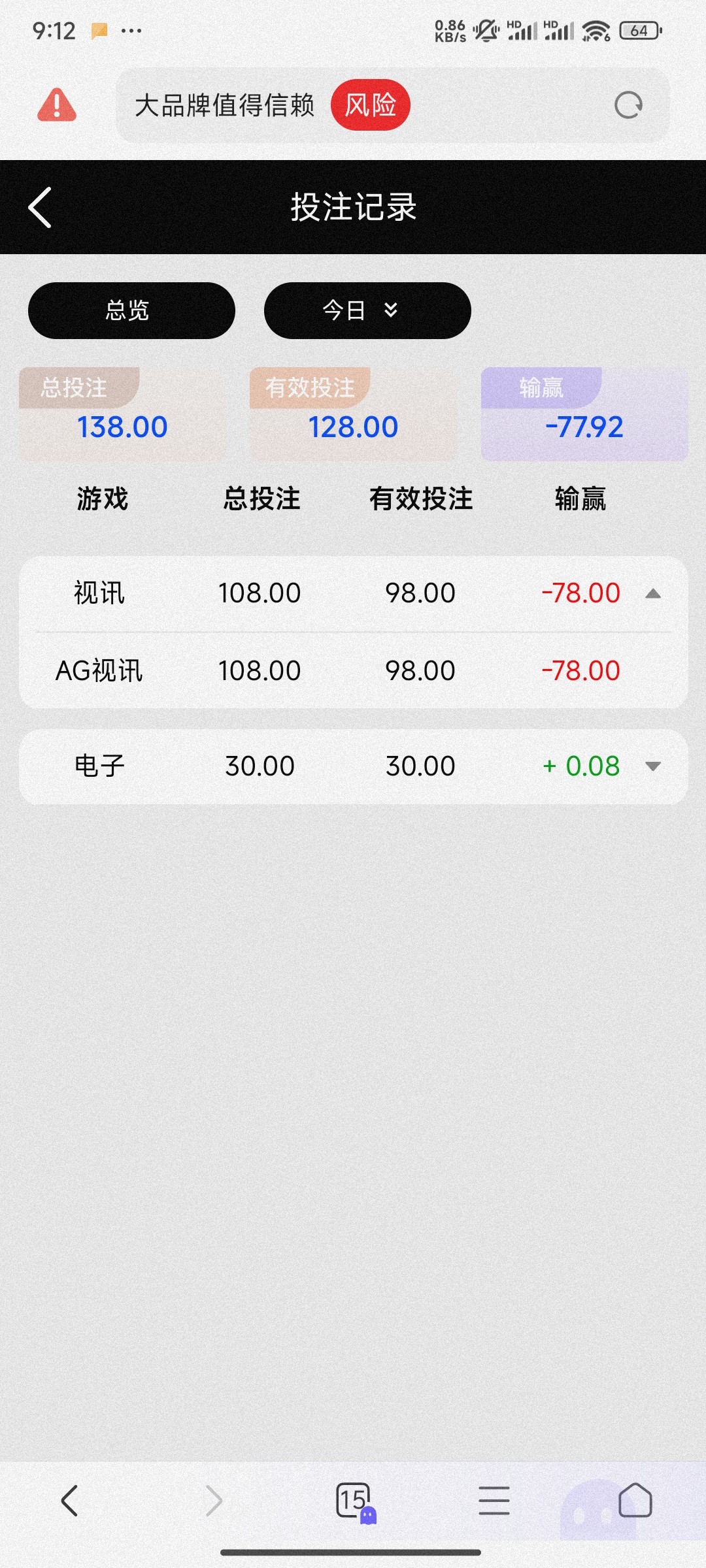Tap the page refresh icon
The width and height of the screenshot is (706, 1568).
point(626,105)
